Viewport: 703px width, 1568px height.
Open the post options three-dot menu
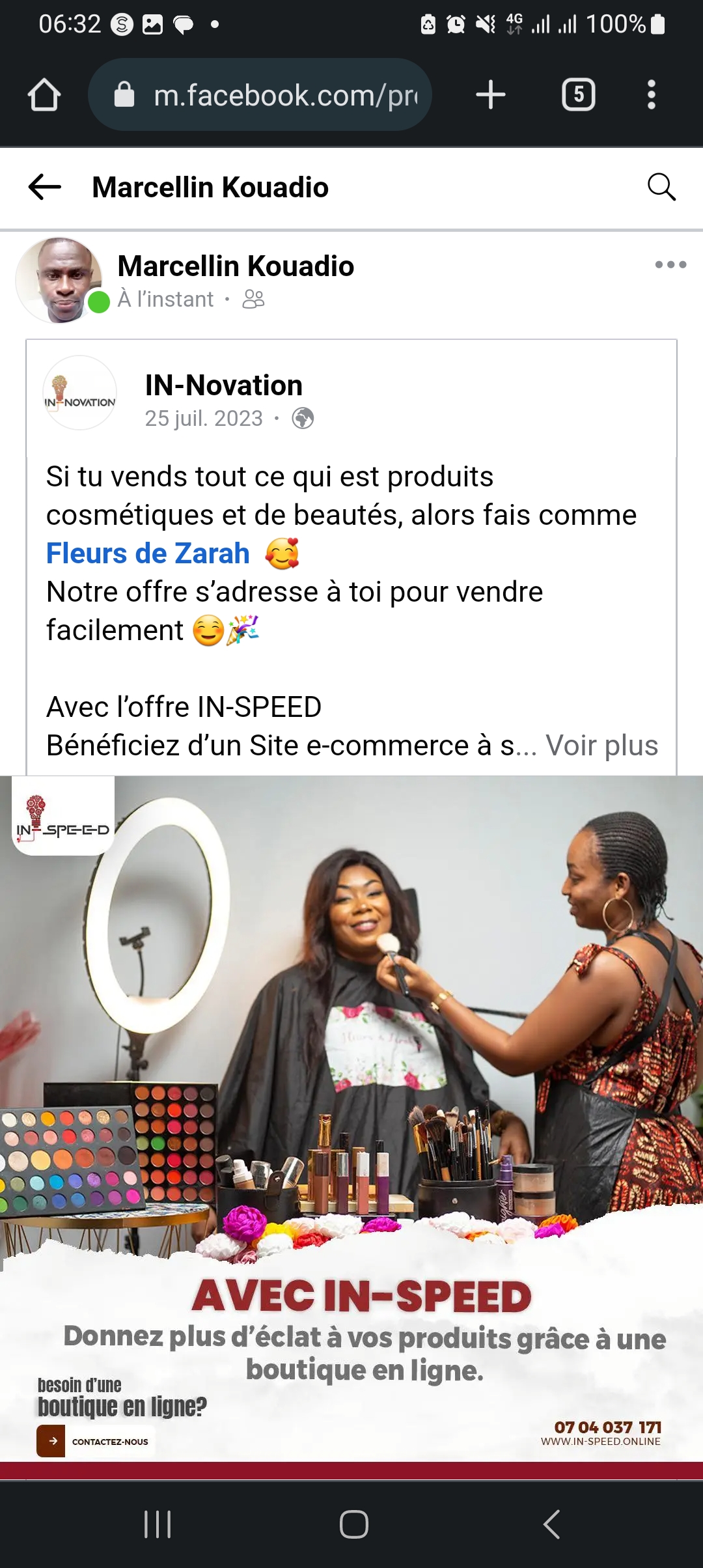point(670,264)
